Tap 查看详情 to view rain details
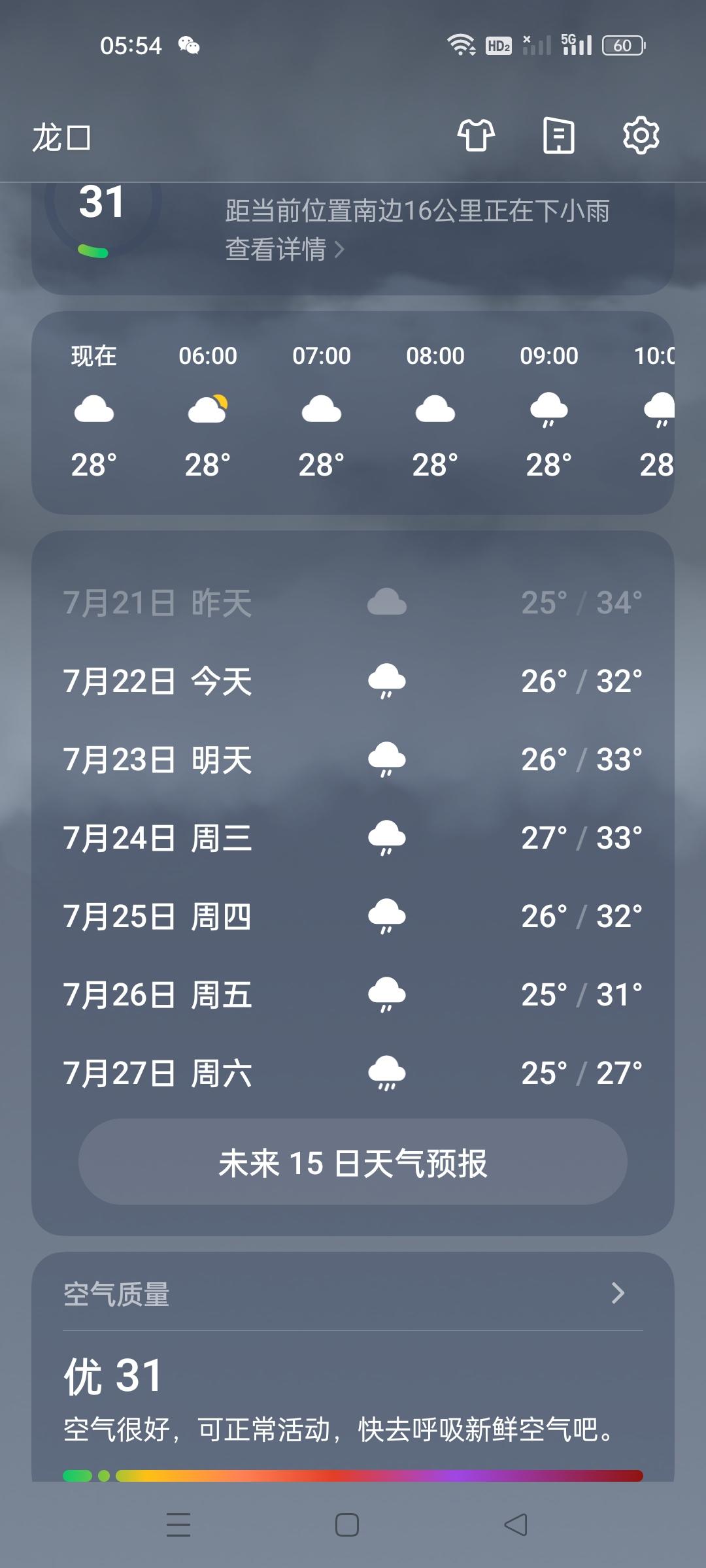This screenshot has height=1568, width=706. tap(284, 250)
